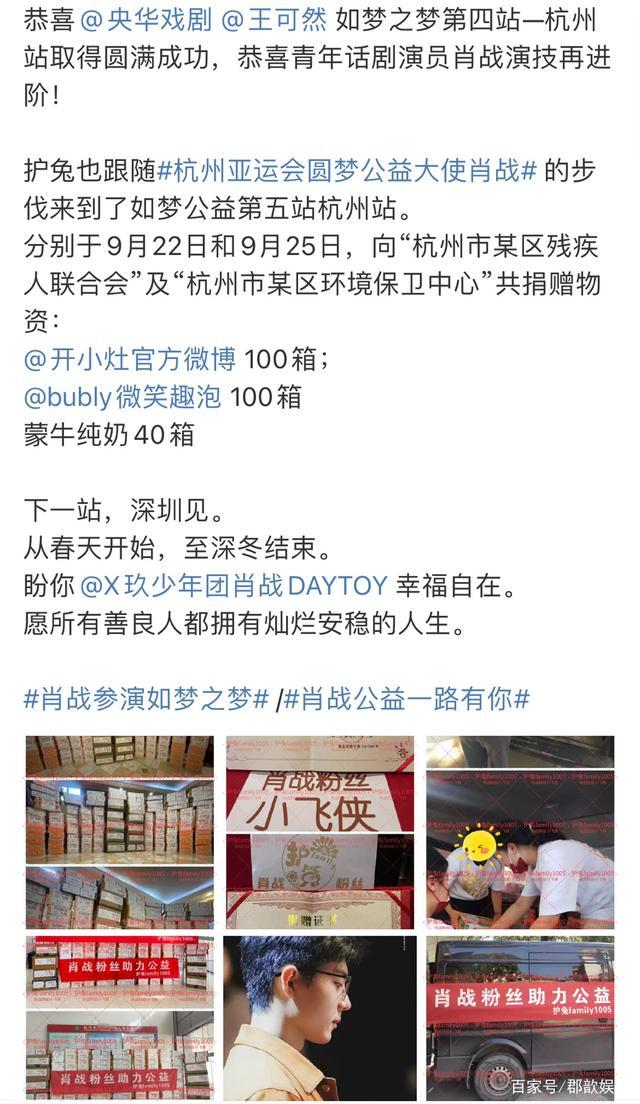Open hashtag #肖战参演如梦之梦#
This screenshot has height=1104, width=640.
pos(146,698)
